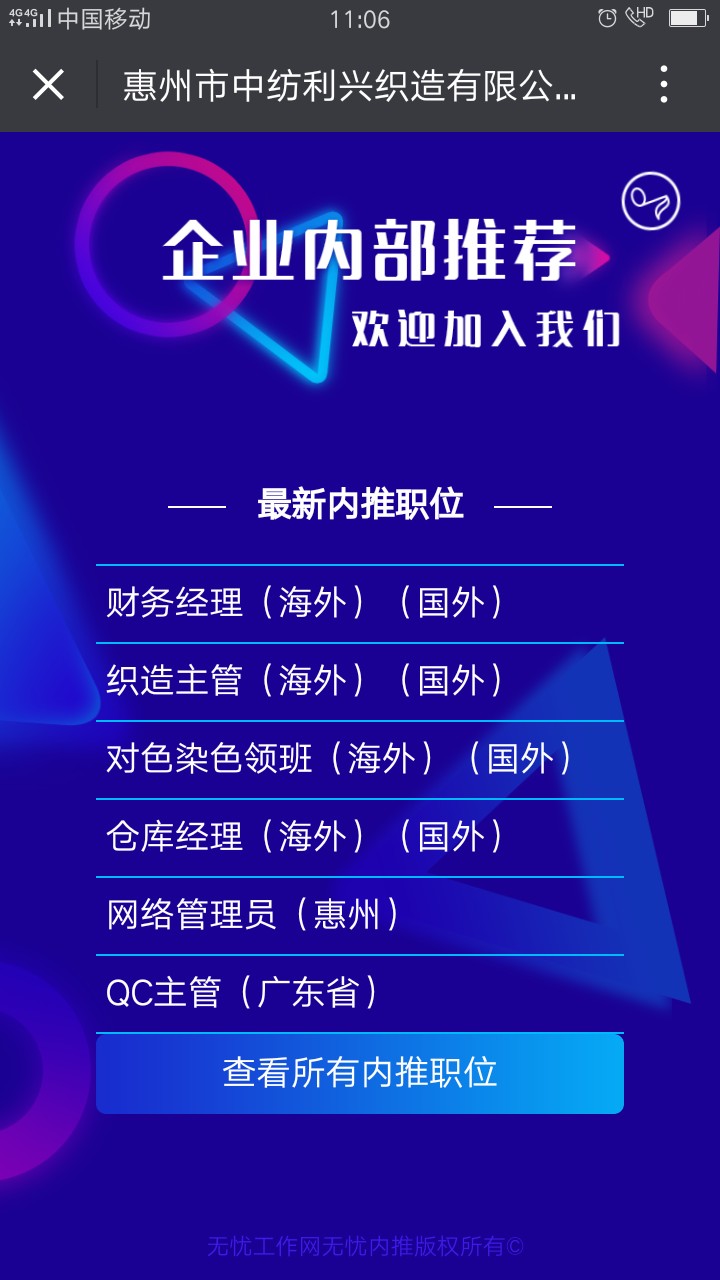
Task: View 对色染色领班（海外）position
Action: click(x=338, y=759)
